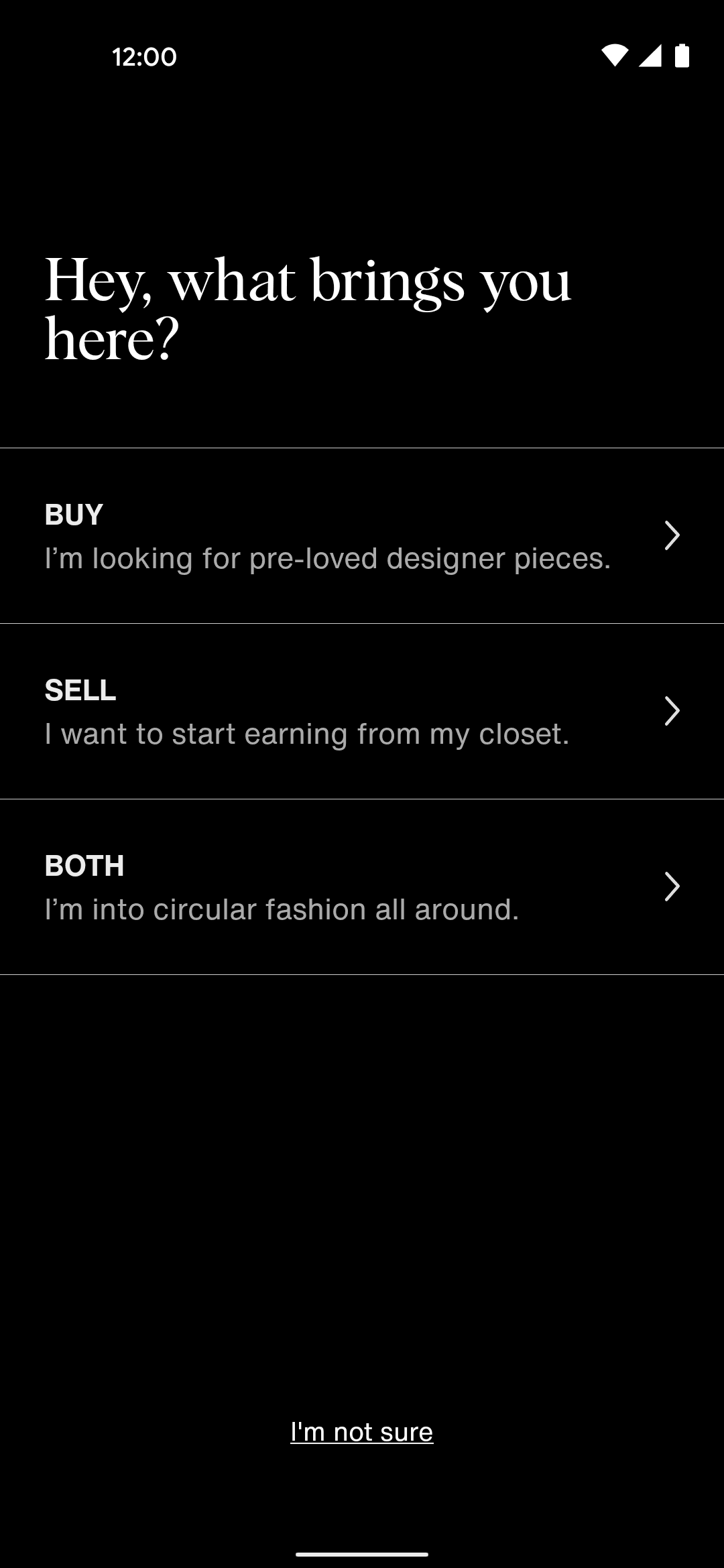This screenshot has height=1568, width=724.
Task: Pick the BOTH option
Action: [362, 887]
